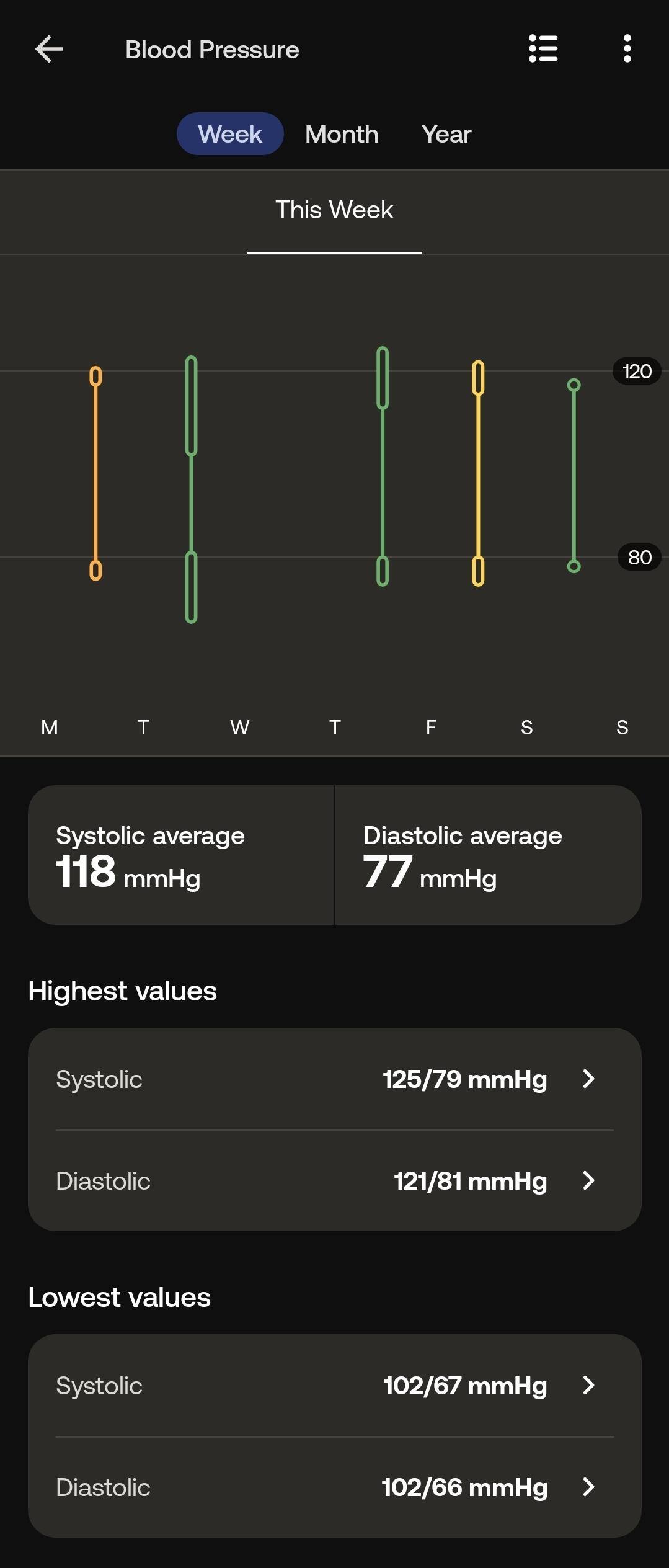
Task: Switch to the Year view
Action: click(446, 134)
